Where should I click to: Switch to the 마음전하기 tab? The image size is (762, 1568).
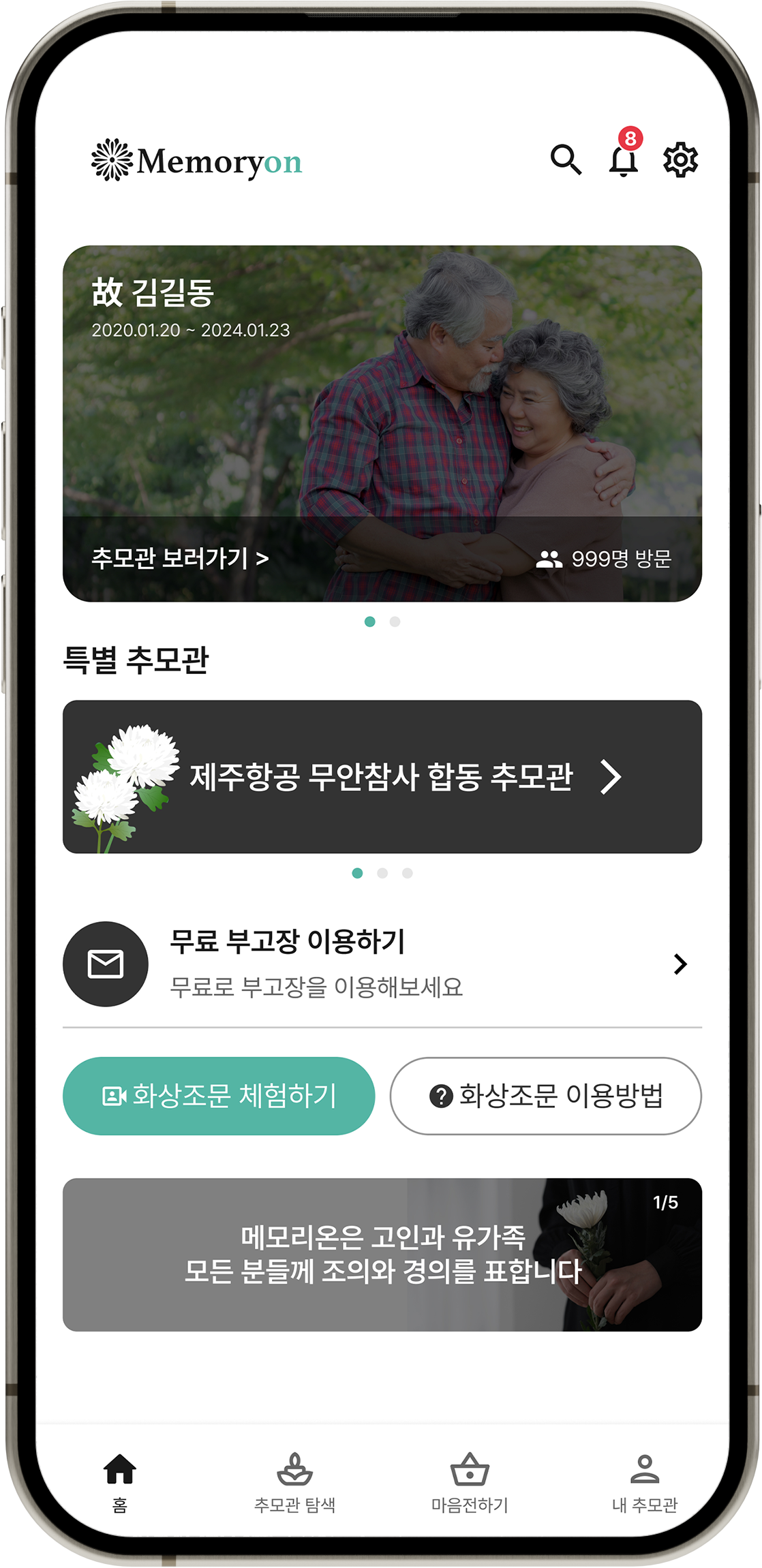470,1483
